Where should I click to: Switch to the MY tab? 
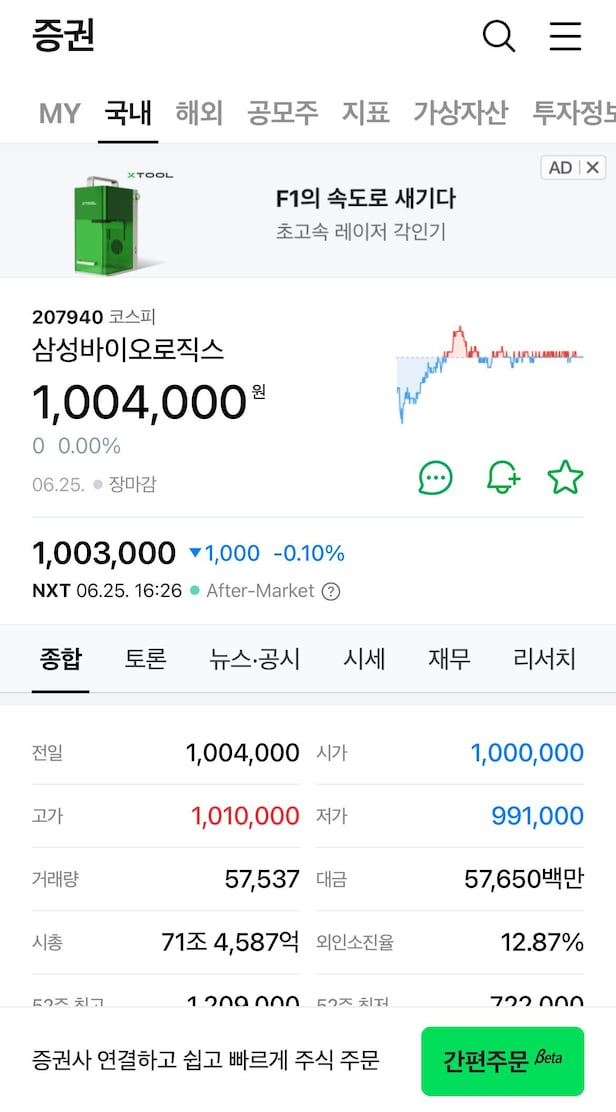pyautogui.click(x=59, y=113)
